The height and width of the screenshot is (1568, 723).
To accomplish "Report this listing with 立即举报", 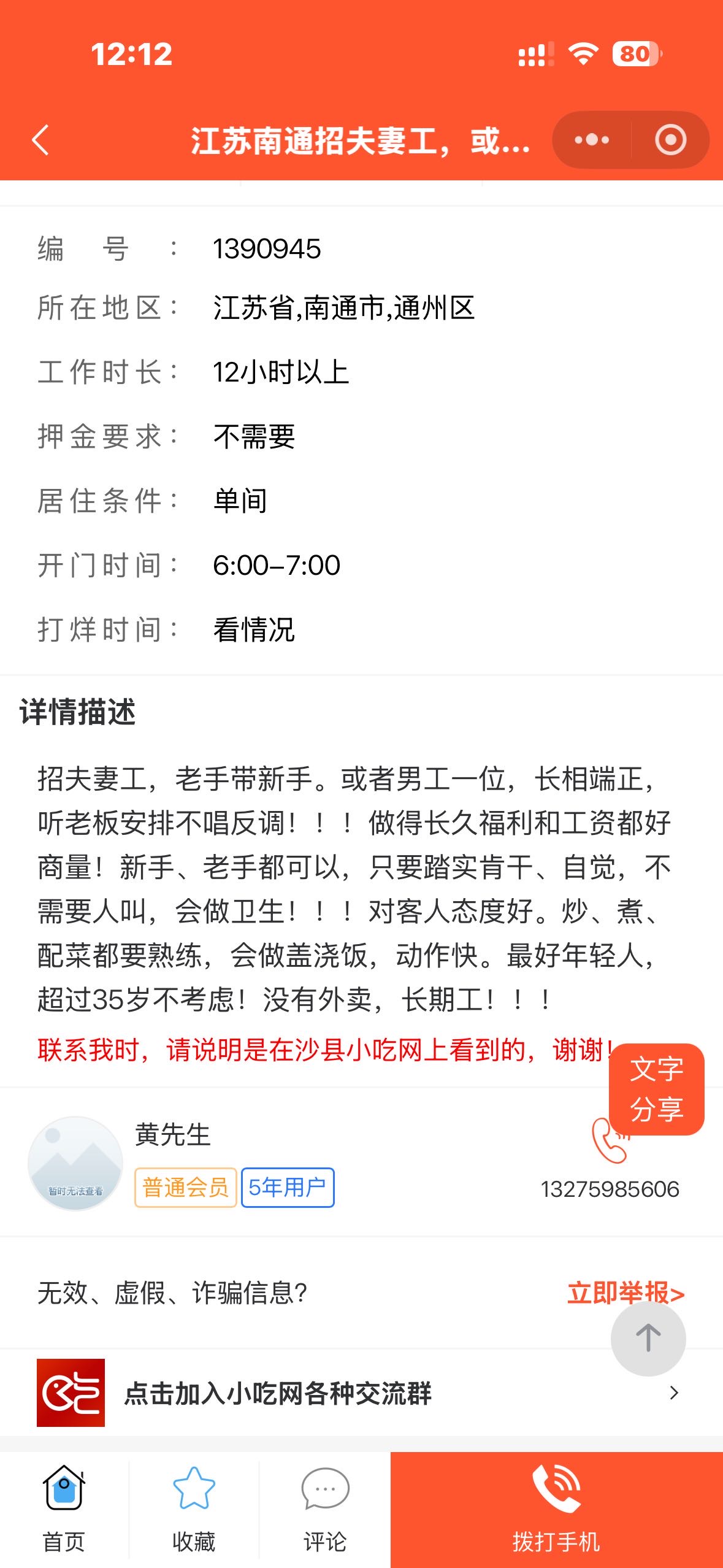I will point(625,1292).
